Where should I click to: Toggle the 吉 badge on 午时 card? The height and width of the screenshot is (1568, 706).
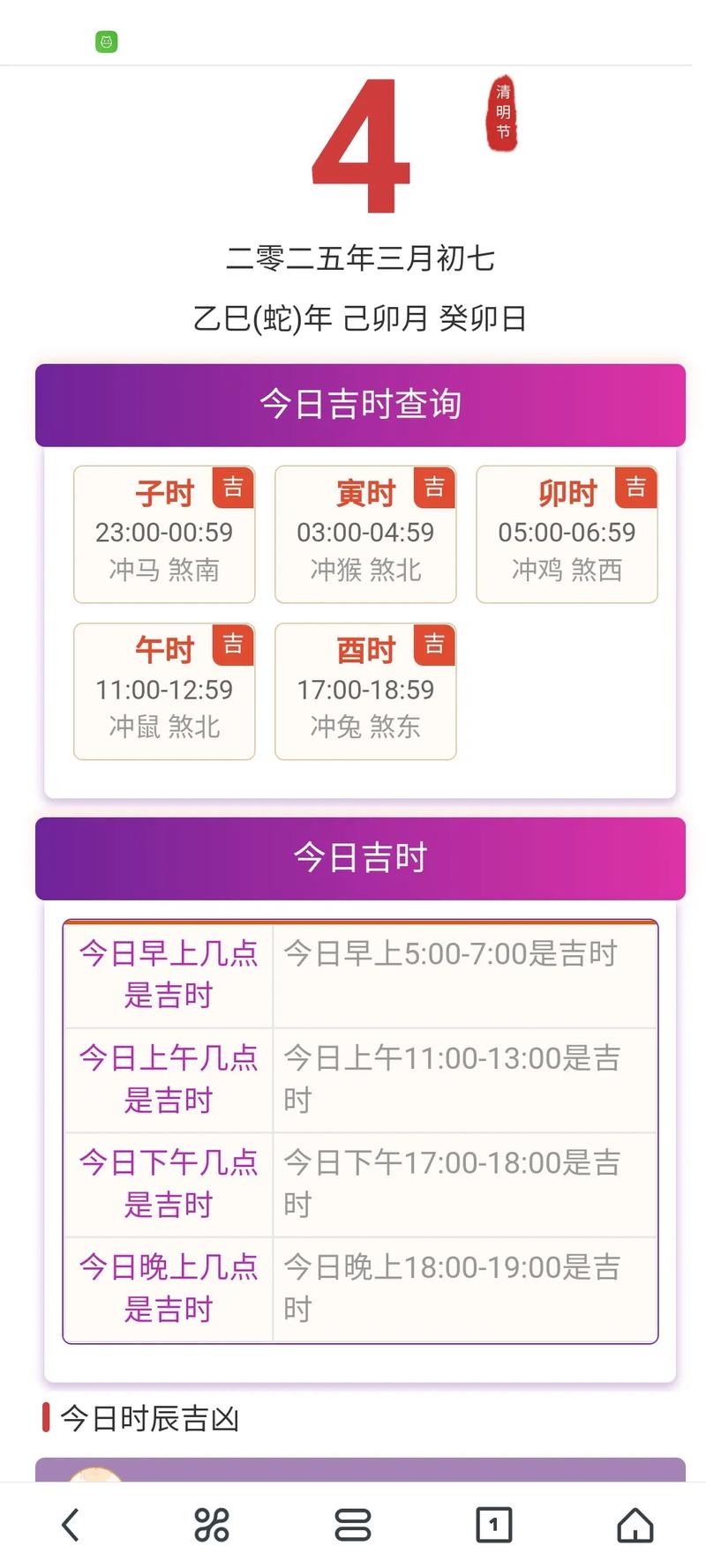[x=232, y=645]
